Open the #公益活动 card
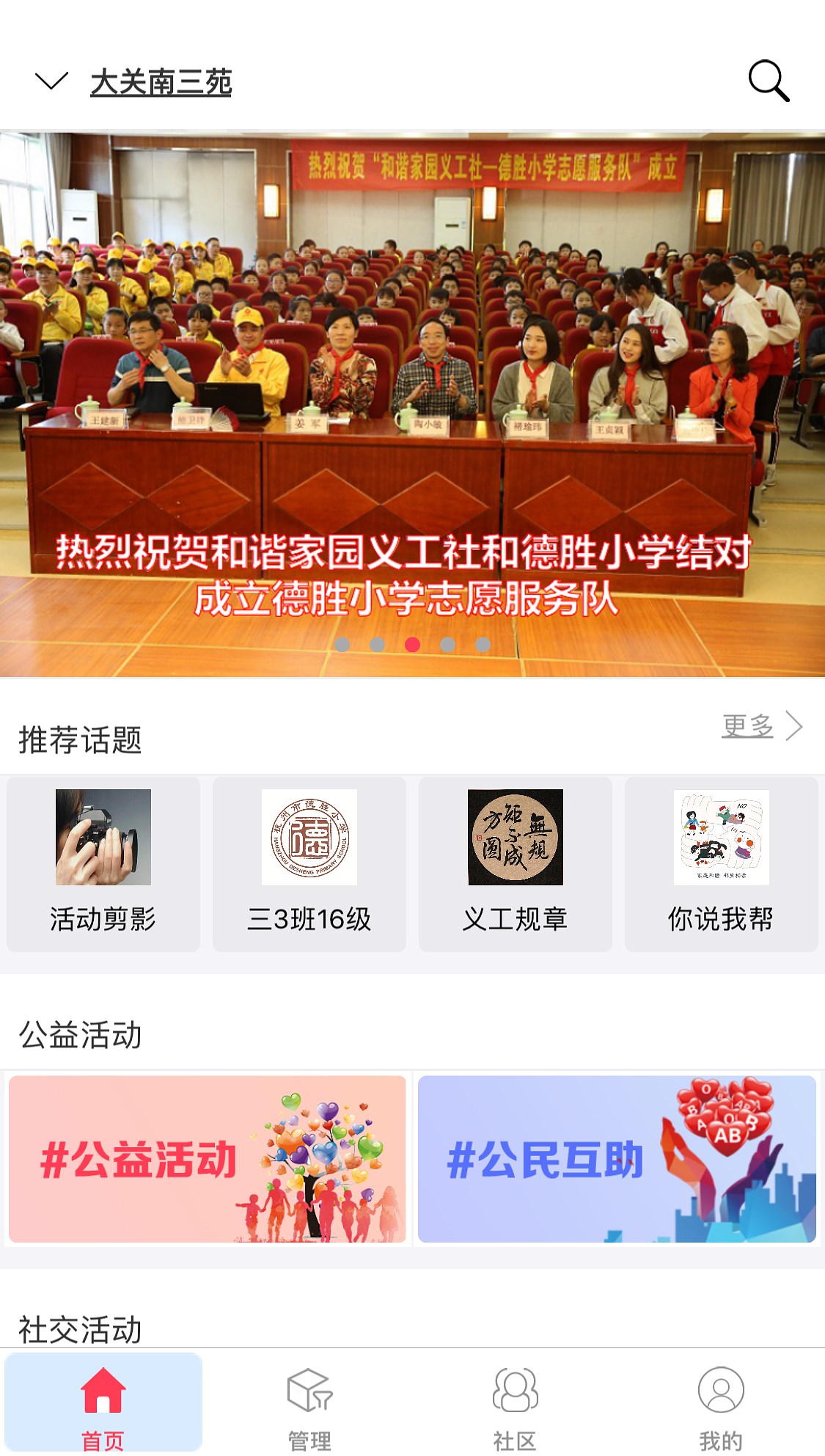The width and height of the screenshot is (825, 1456). click(x=207, y=1158)
